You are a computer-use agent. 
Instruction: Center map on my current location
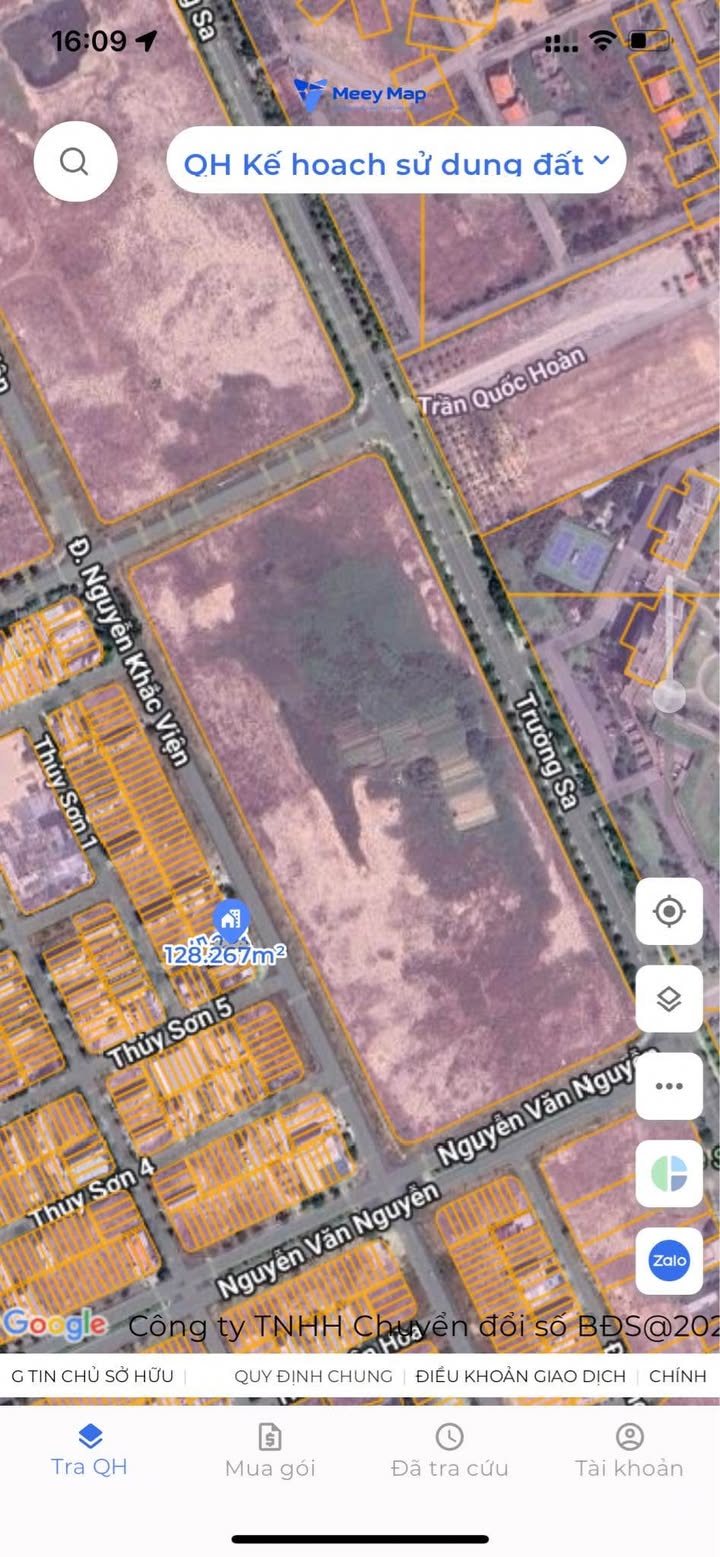pos(669,911)
